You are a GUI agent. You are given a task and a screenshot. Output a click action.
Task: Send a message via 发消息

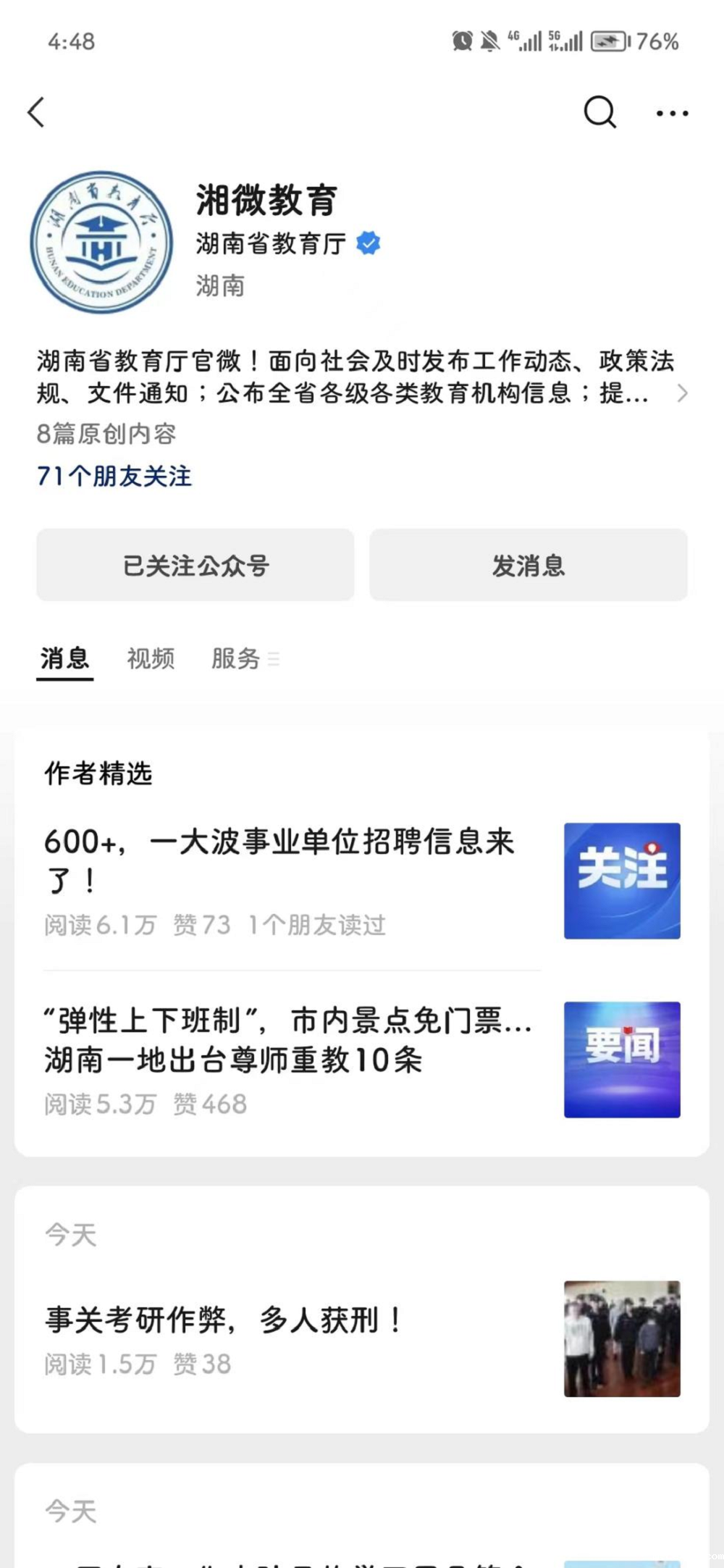click(x=529, y=565)
